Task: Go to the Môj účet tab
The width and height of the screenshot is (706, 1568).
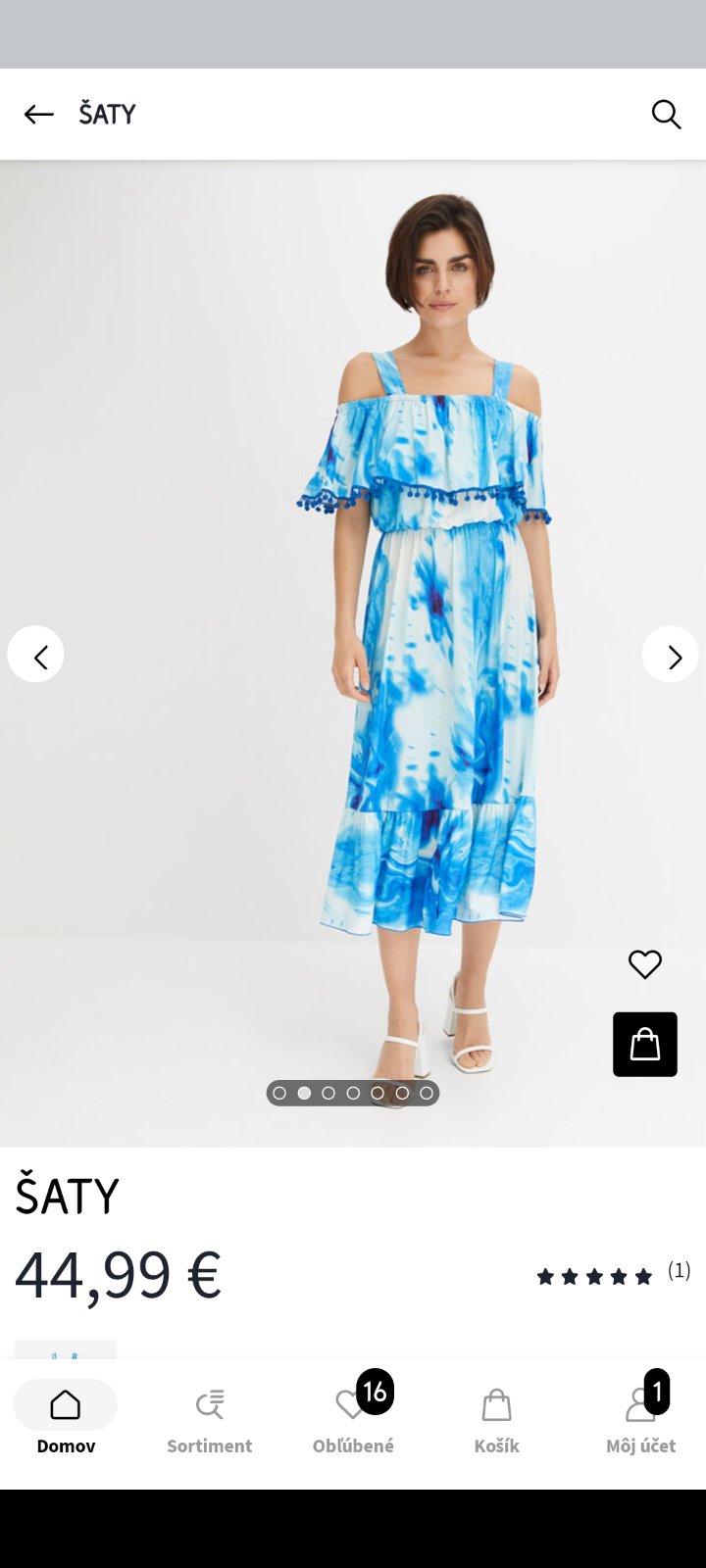Action: pyautogui.click(x=640, y=1418)
